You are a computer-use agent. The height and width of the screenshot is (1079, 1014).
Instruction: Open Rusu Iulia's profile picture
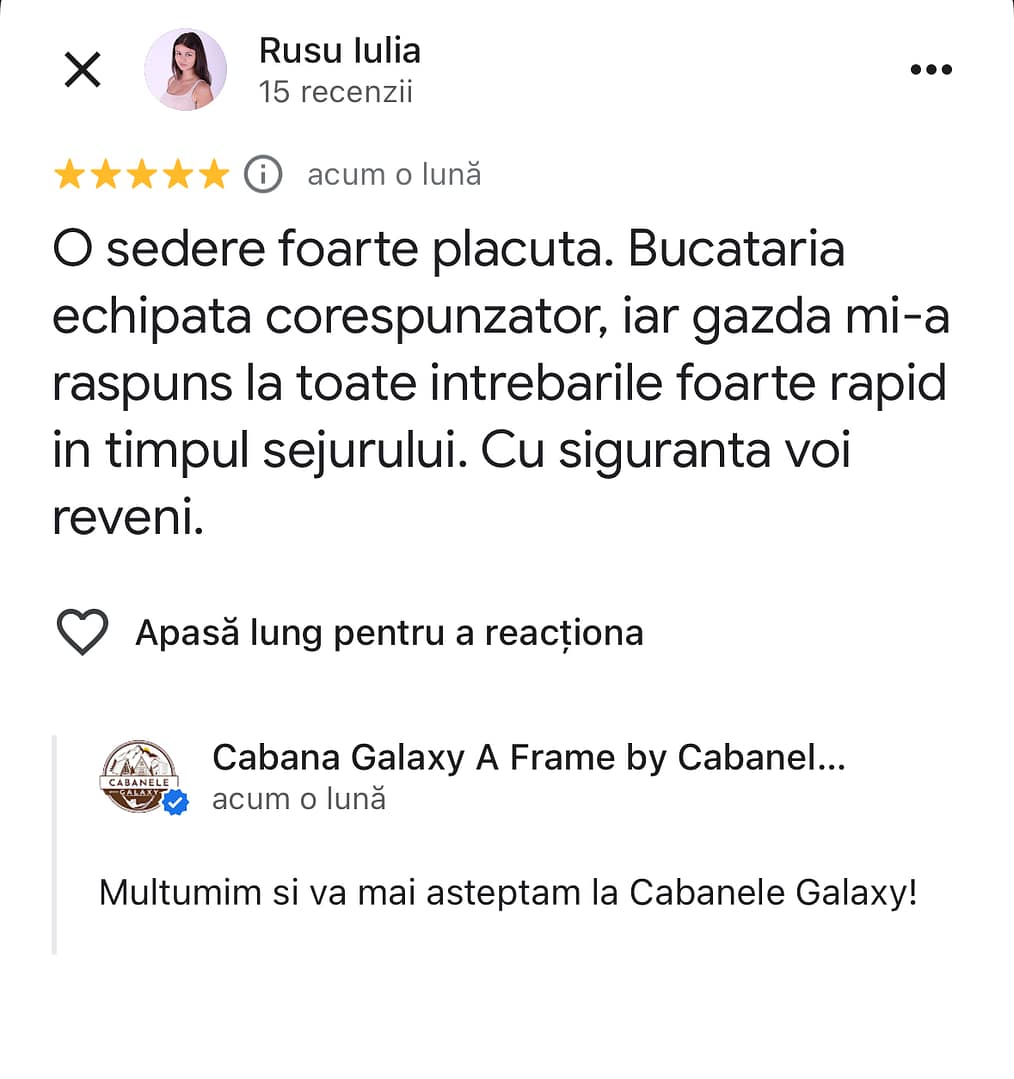pos(185,70)
